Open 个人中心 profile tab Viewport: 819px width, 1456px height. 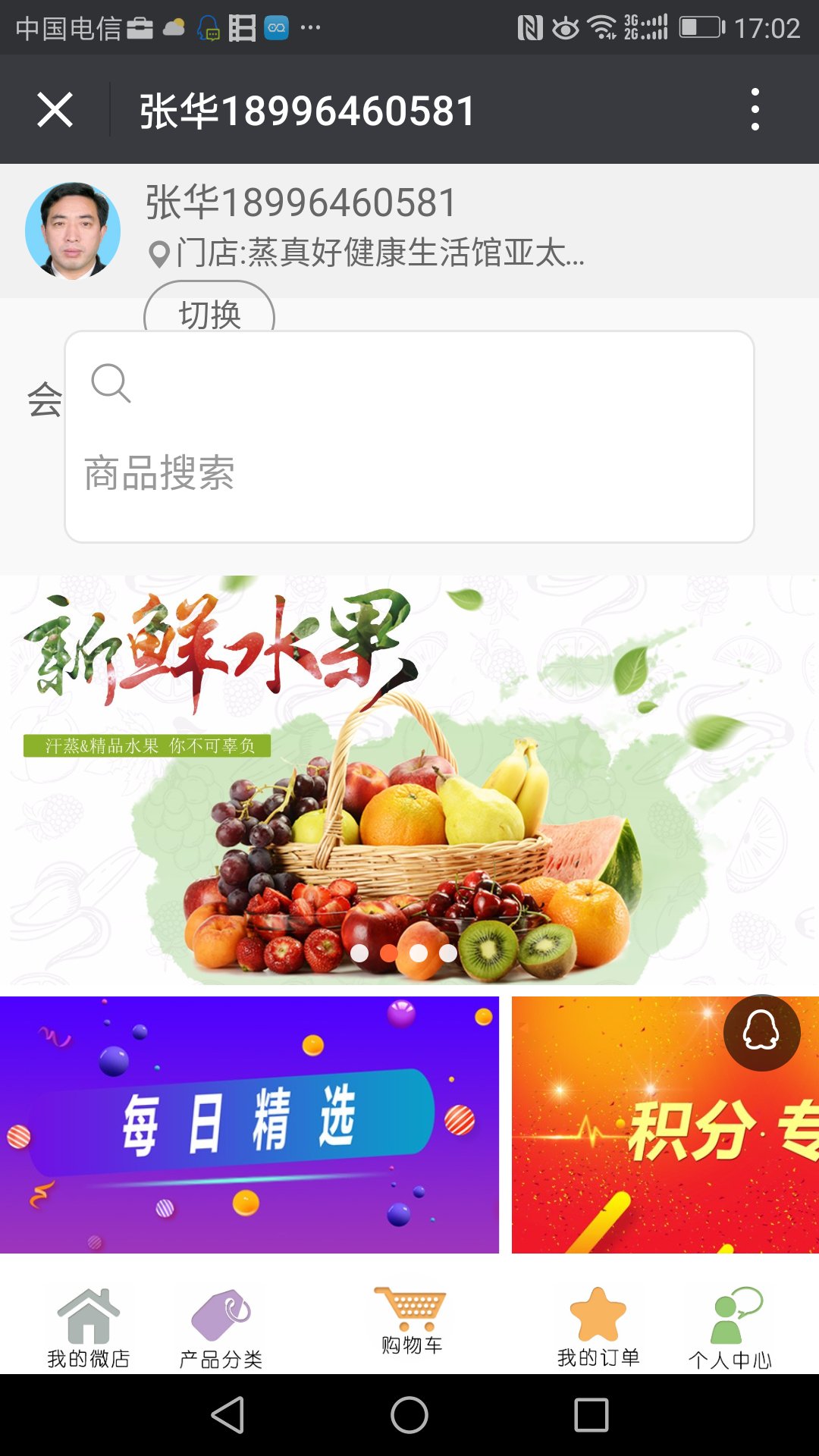tap(730, 1329)
